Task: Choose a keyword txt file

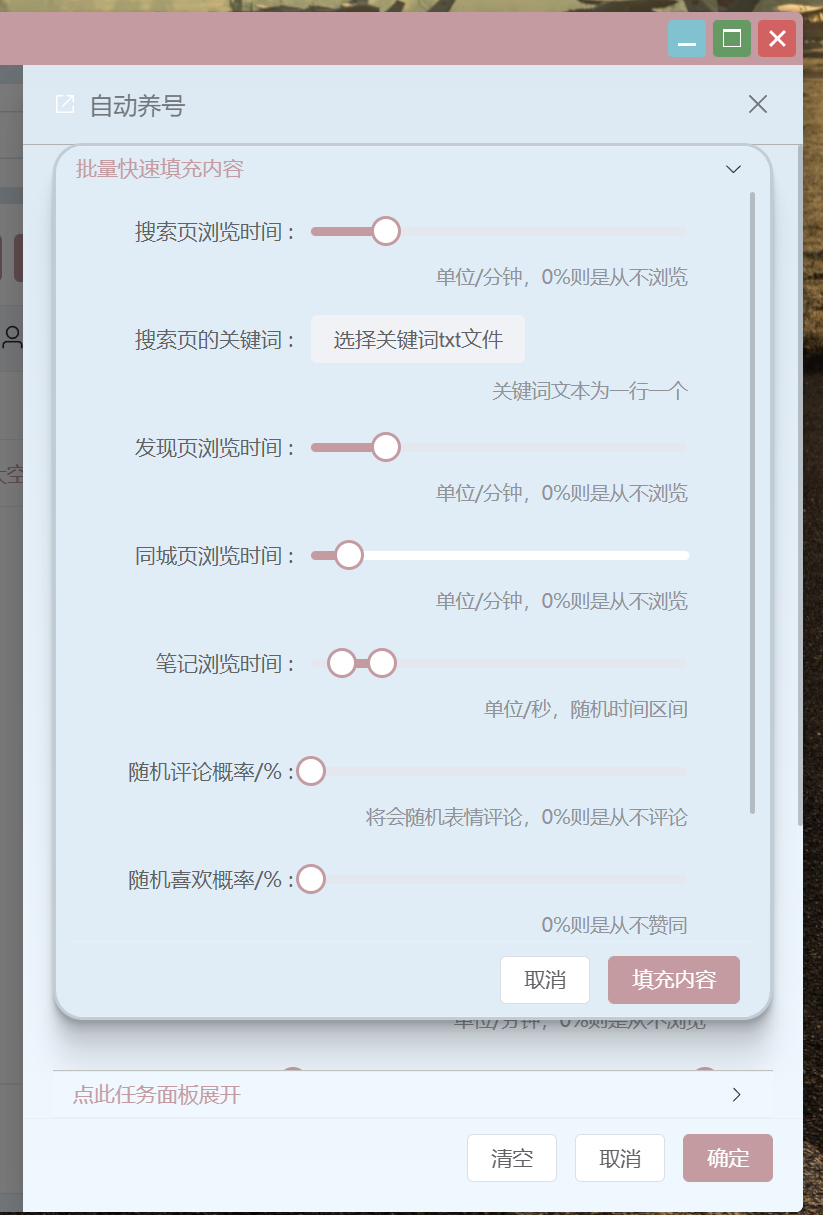Action: tap(417, 339)
